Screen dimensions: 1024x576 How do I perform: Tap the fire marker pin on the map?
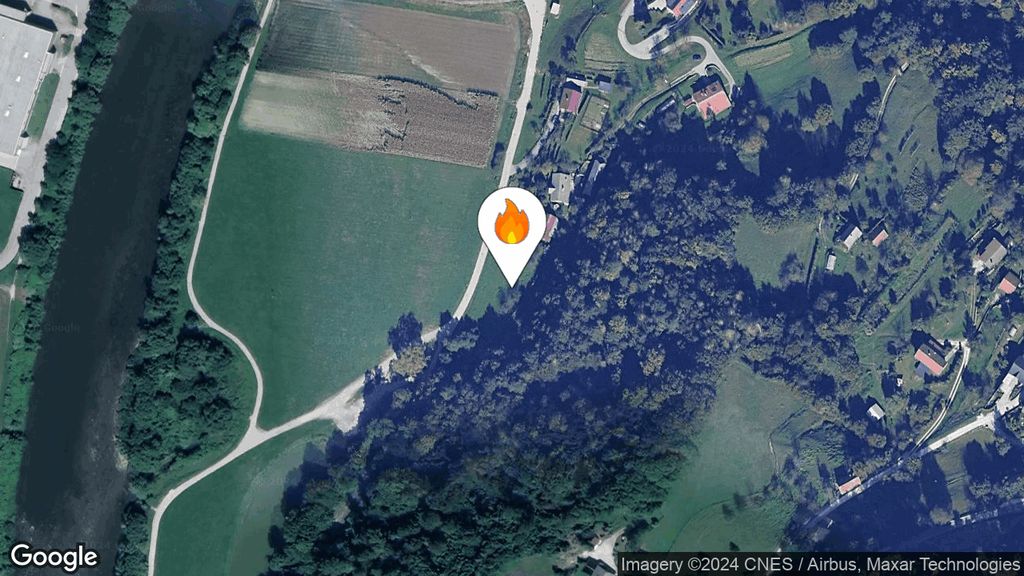[x=511, y=224]
